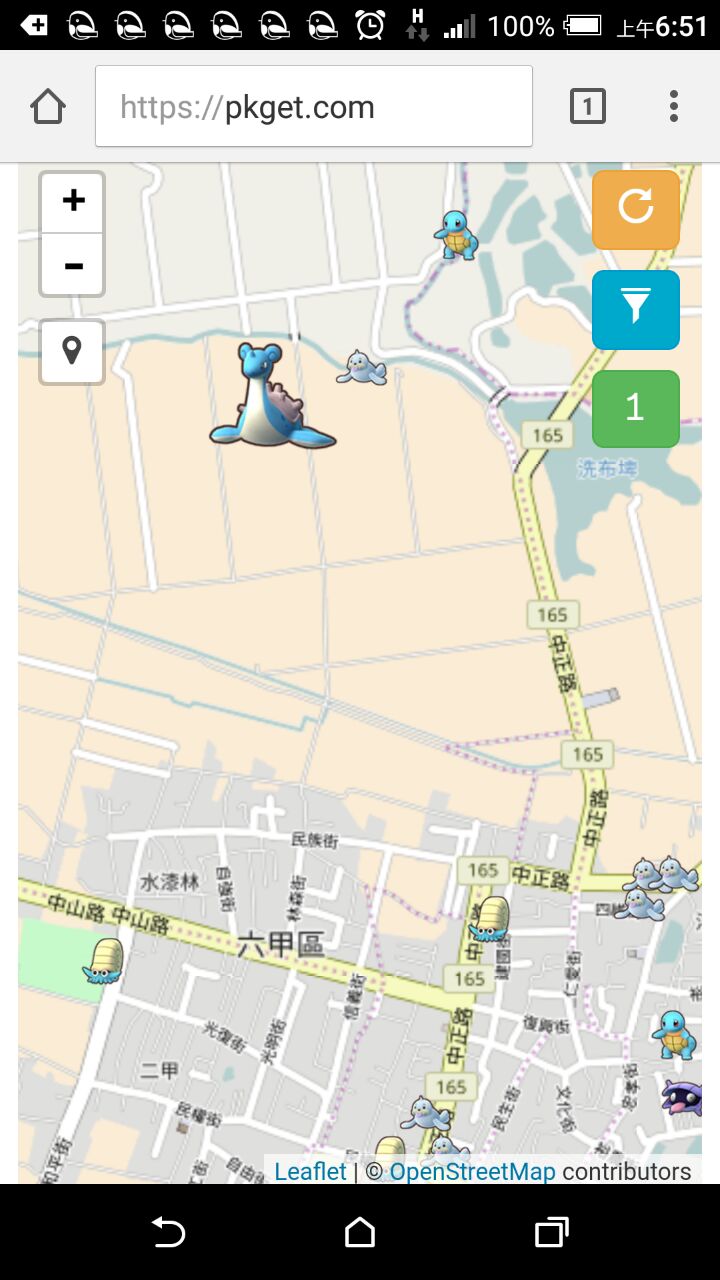Image resolution: width=720 pixels, height=1280 pixels.
Task: Open the Leaflet link
Action: (310, 1171)
